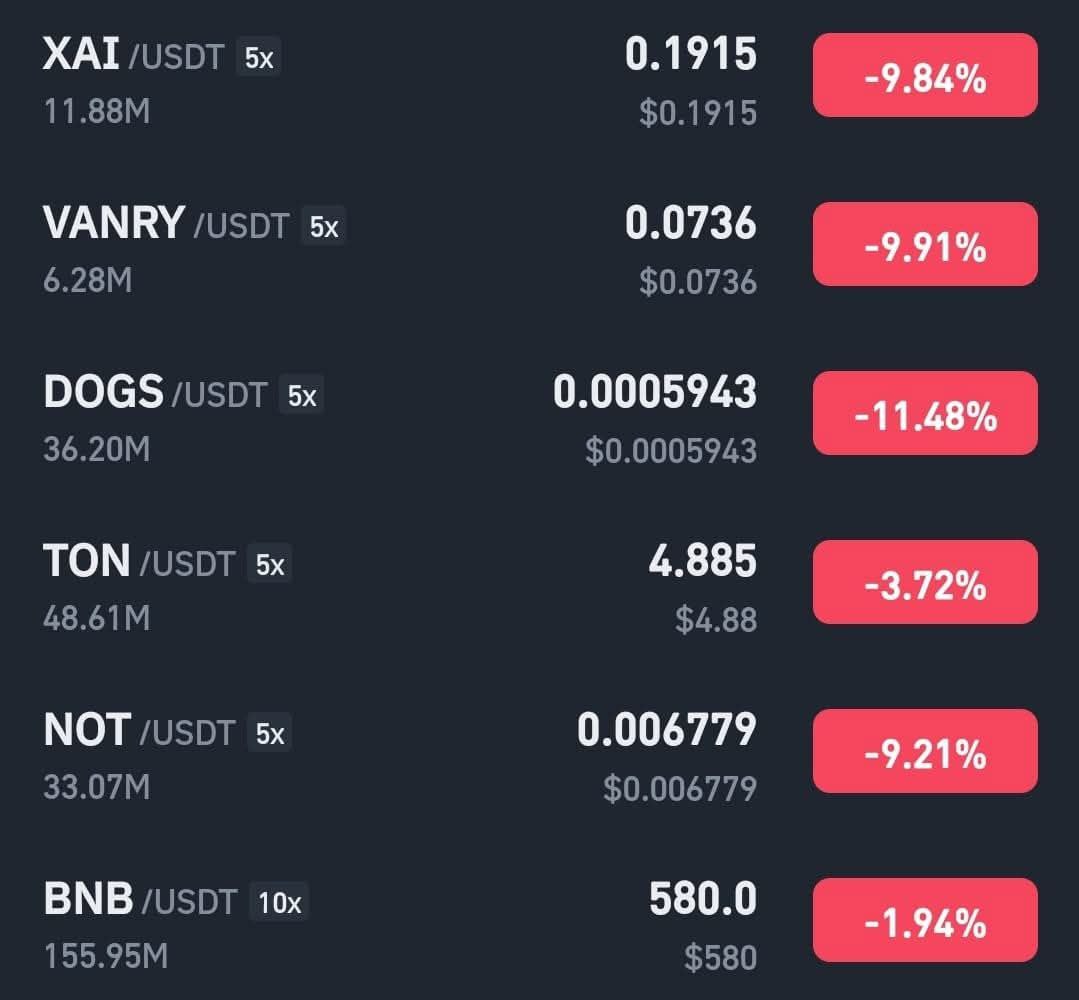Tap the -9.84% change badge for XAI
This screenshot has width=1079, height=1000.
[x=925, y=75]
